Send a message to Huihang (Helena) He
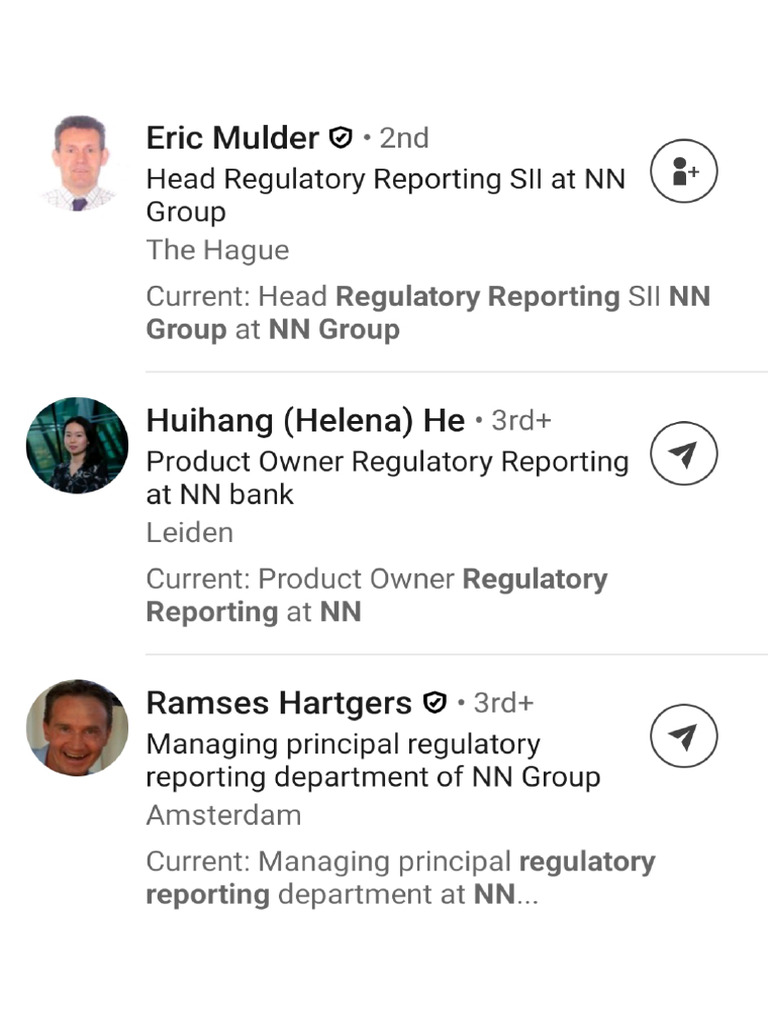 click(684, 455)
